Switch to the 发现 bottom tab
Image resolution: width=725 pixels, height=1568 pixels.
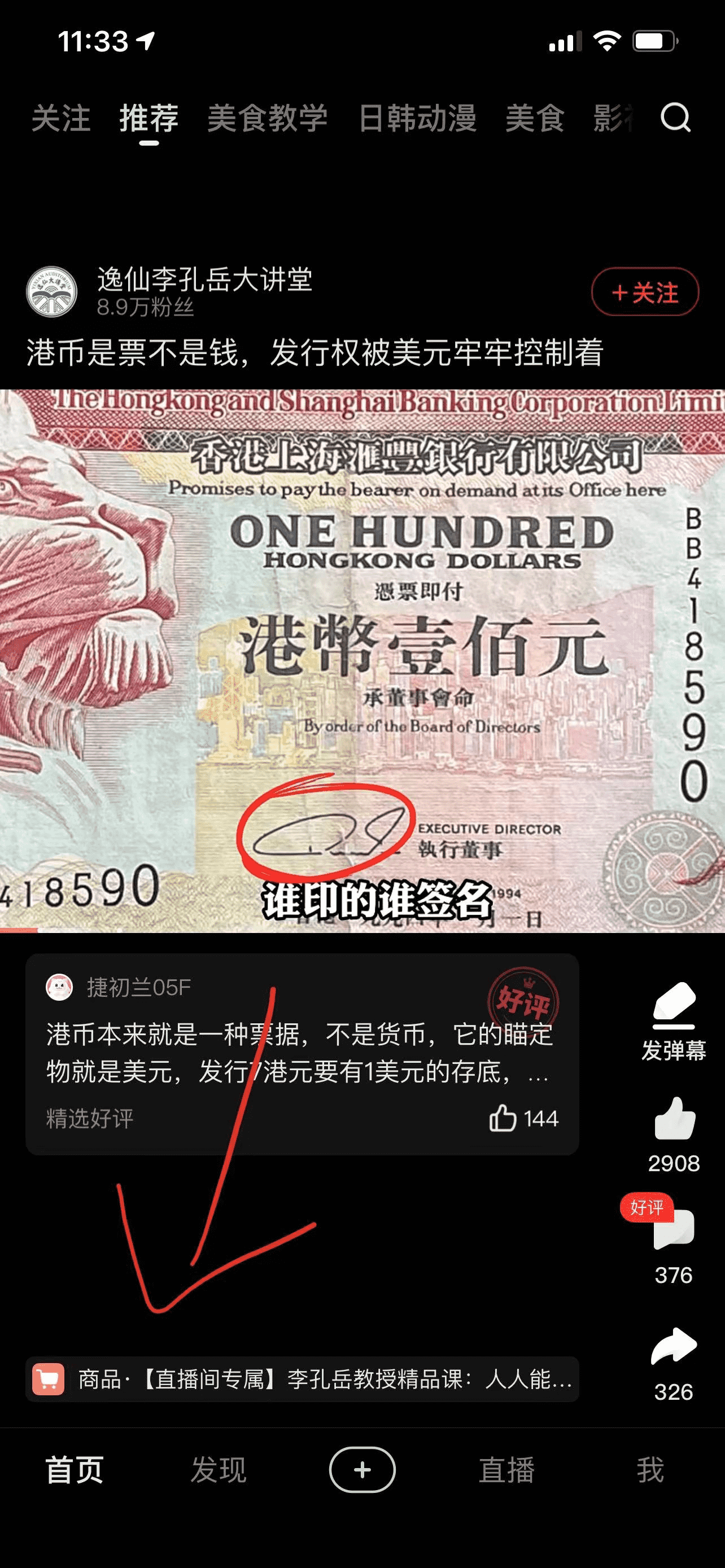pyautogui.click(x=219, y=1470)
